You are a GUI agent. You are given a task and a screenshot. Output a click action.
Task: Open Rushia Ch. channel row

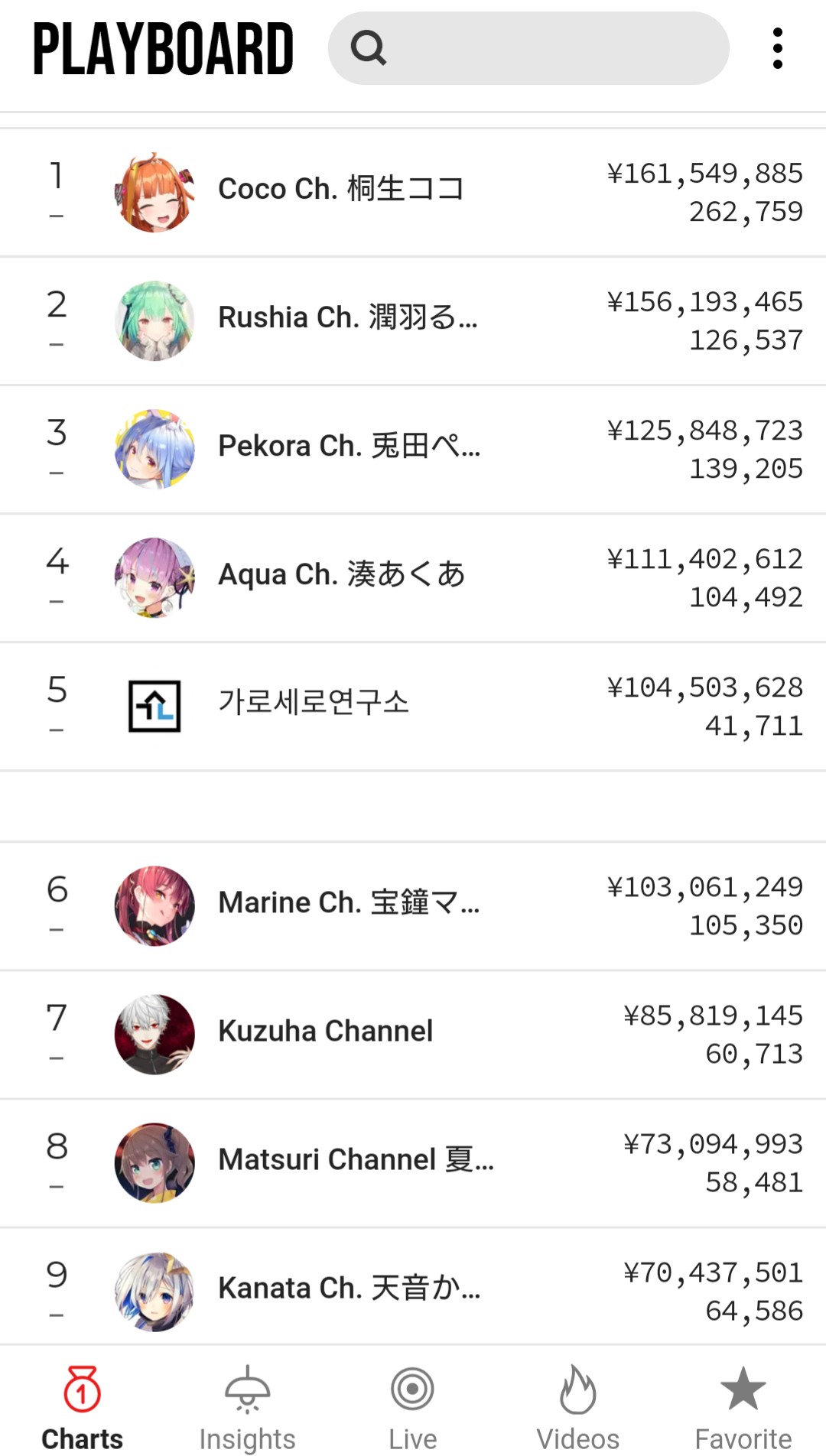tap(413, 321)
